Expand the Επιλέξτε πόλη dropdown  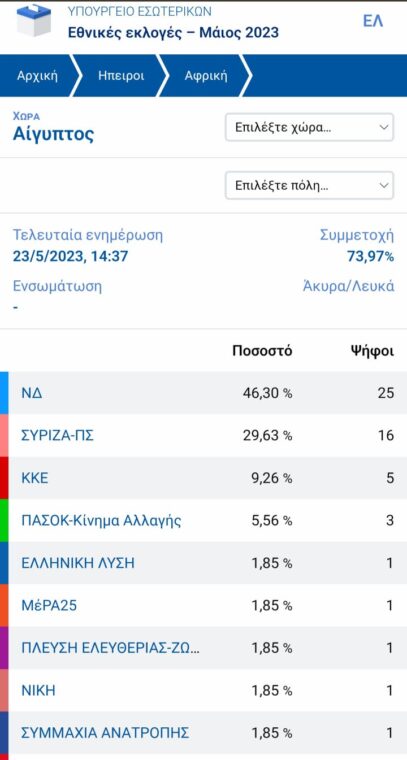click(309, 185)
